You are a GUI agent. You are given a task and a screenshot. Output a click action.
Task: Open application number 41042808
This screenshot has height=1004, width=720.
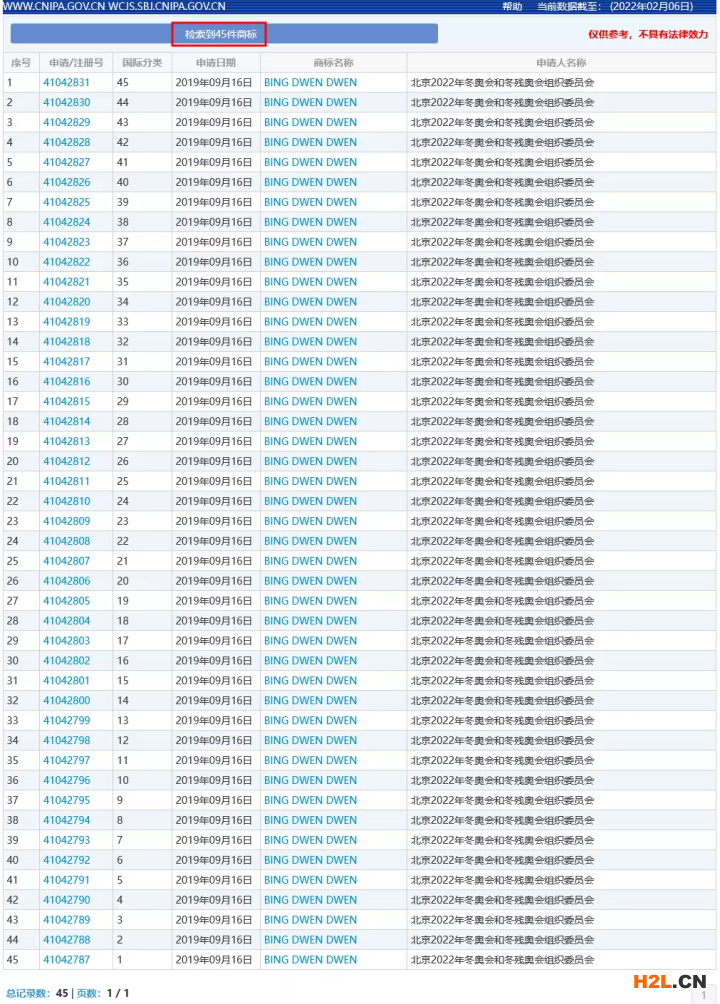coord(66,541)
